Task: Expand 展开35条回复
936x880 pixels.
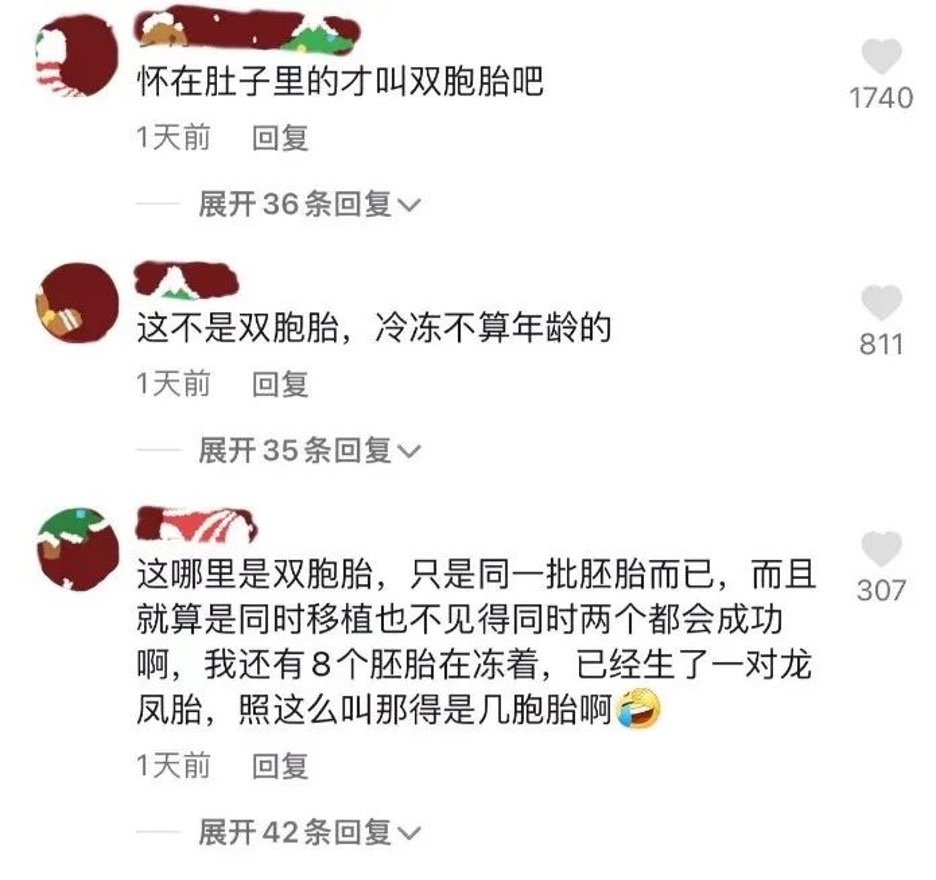Action: point(308,451)
